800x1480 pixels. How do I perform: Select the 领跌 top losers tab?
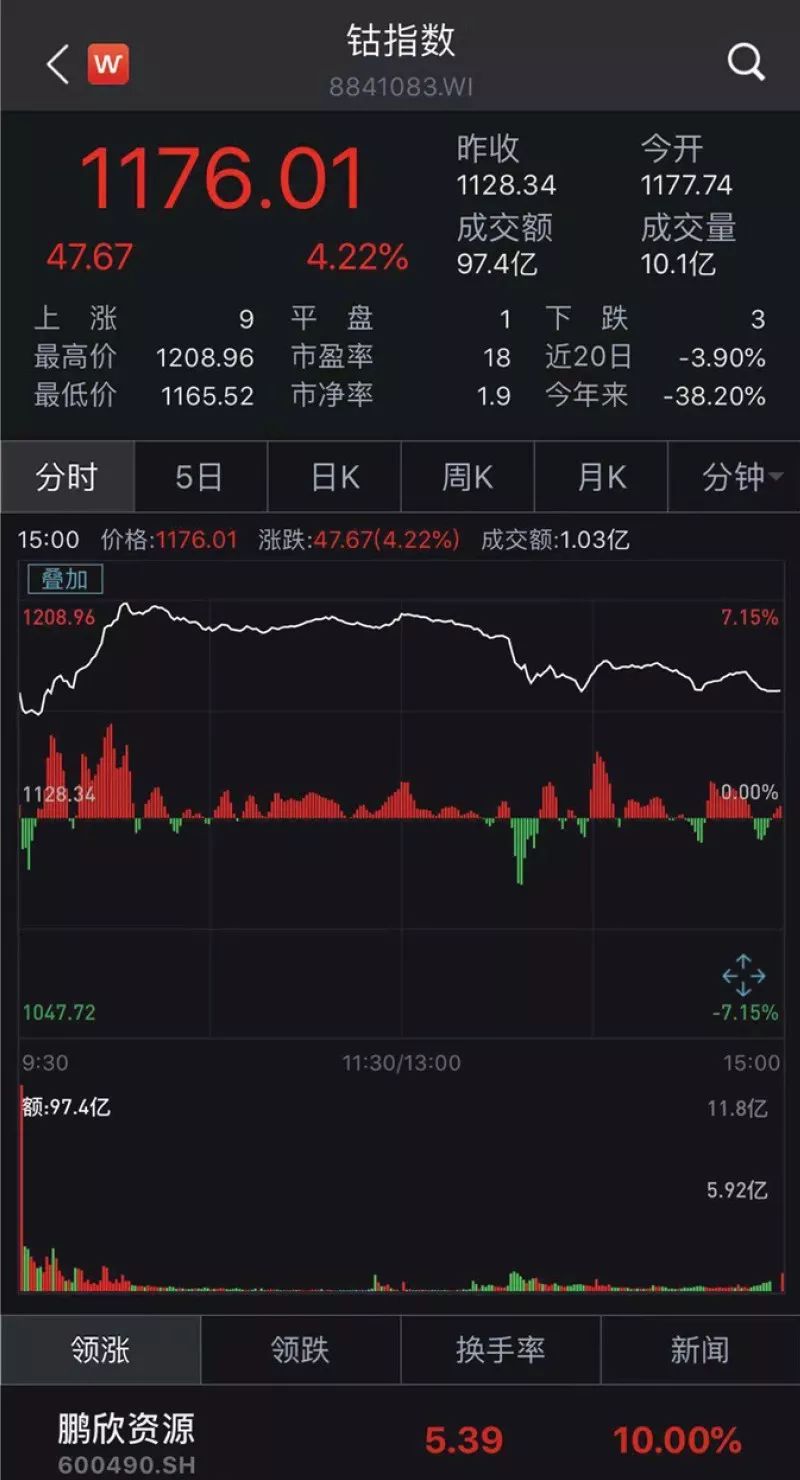tap(300, 1350)
